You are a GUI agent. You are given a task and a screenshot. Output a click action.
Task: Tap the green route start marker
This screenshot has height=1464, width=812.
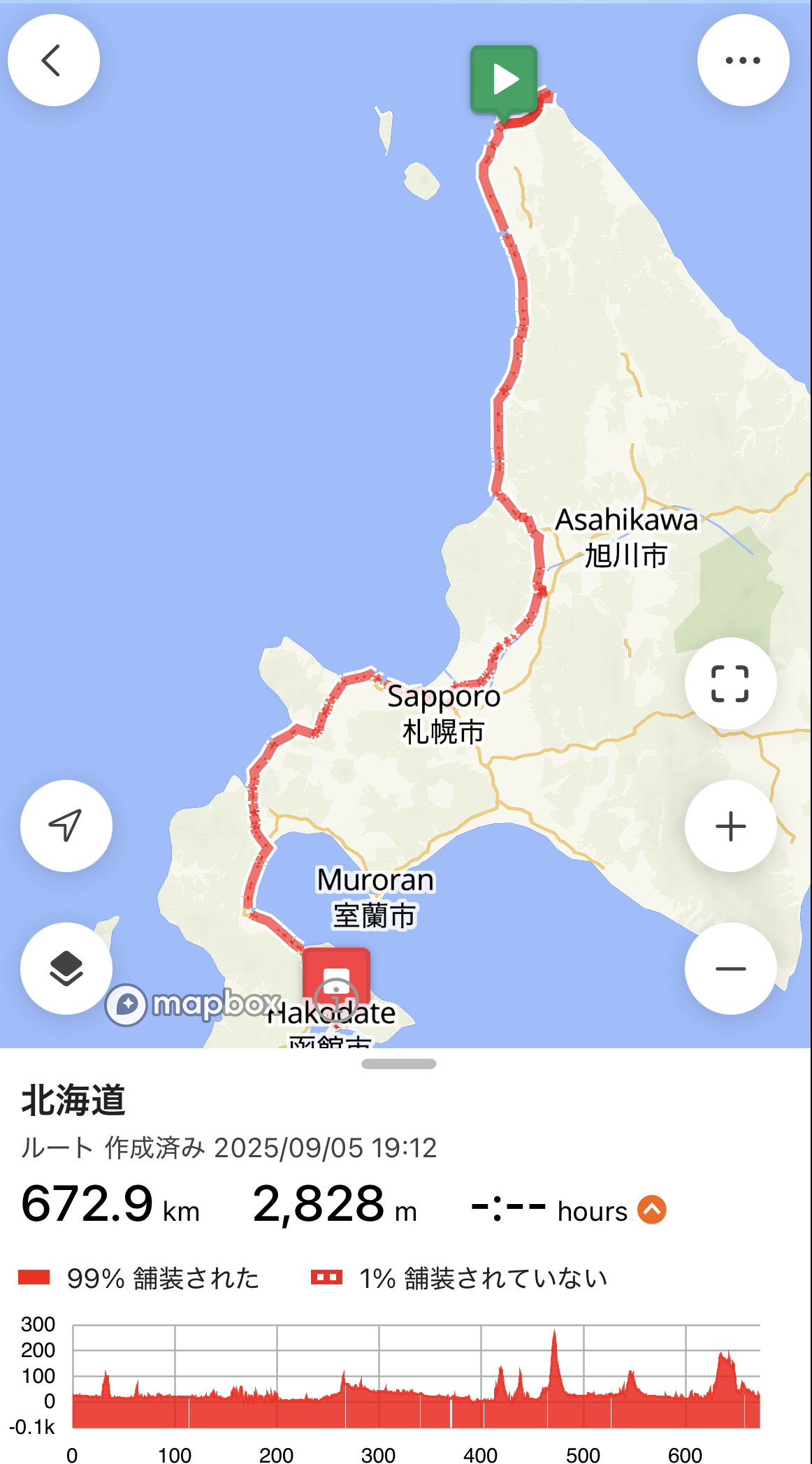tap(504, 80)
